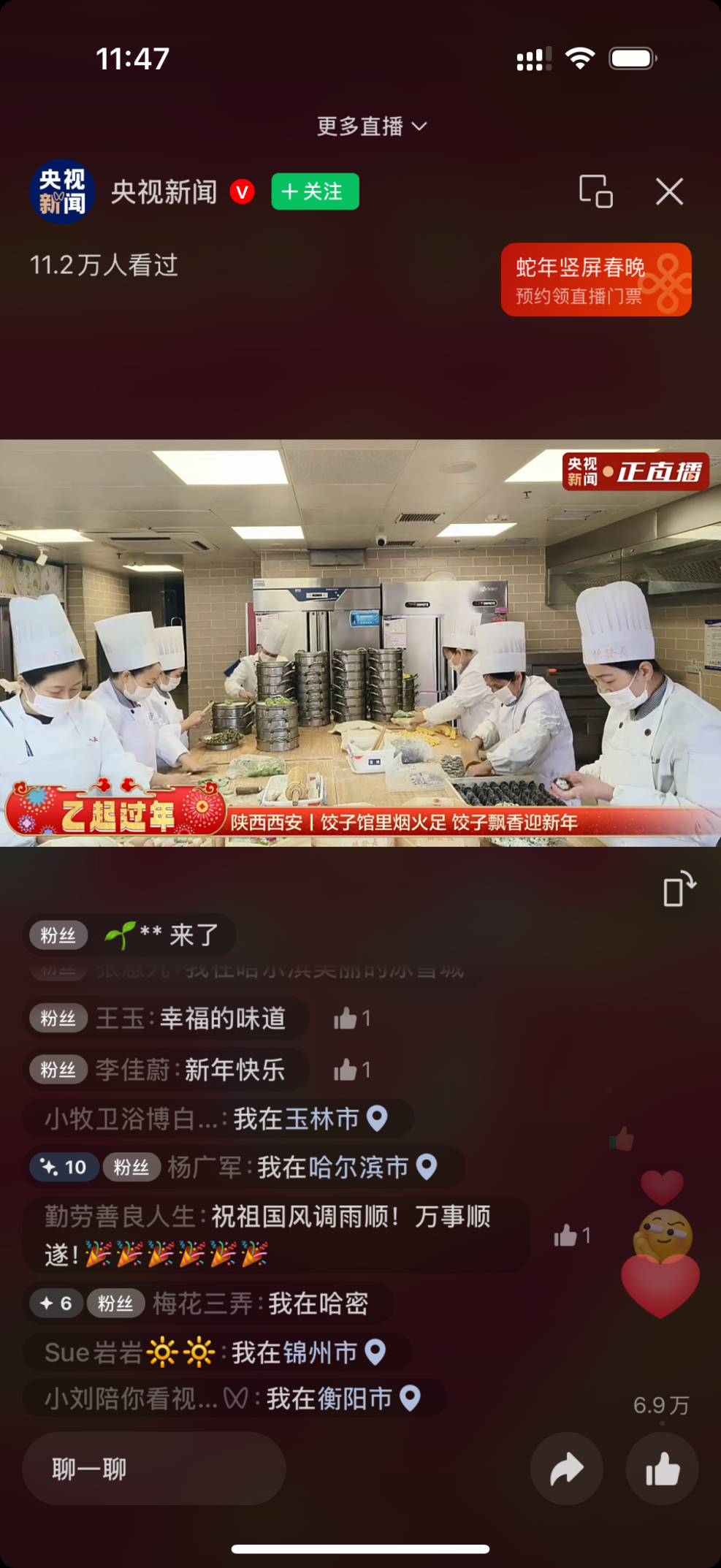Open 蛇年竖屏春晚 ticket reservation banner
This screenshot has width=721, height=1568.
click(x=595, y=280)
